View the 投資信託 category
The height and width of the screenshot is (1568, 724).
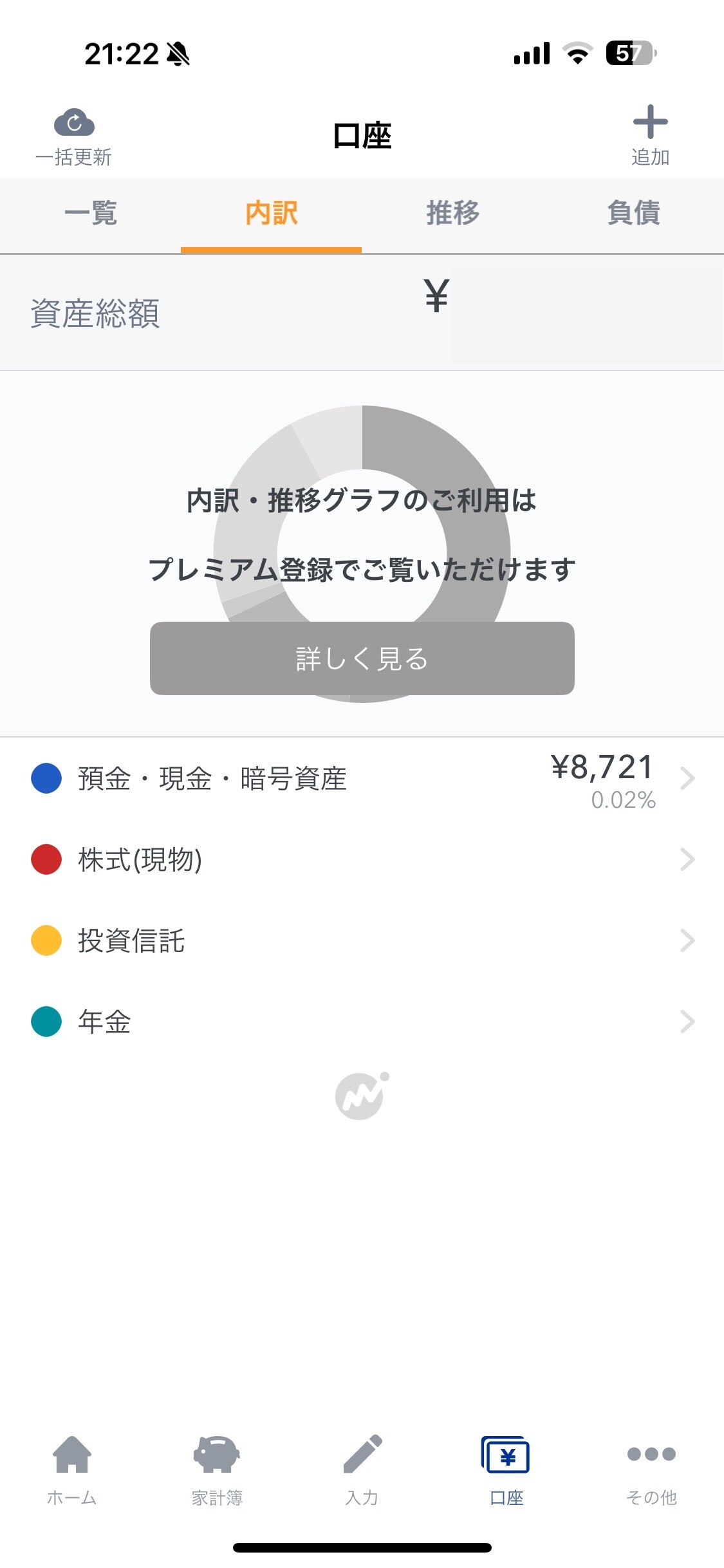point(362,940)
